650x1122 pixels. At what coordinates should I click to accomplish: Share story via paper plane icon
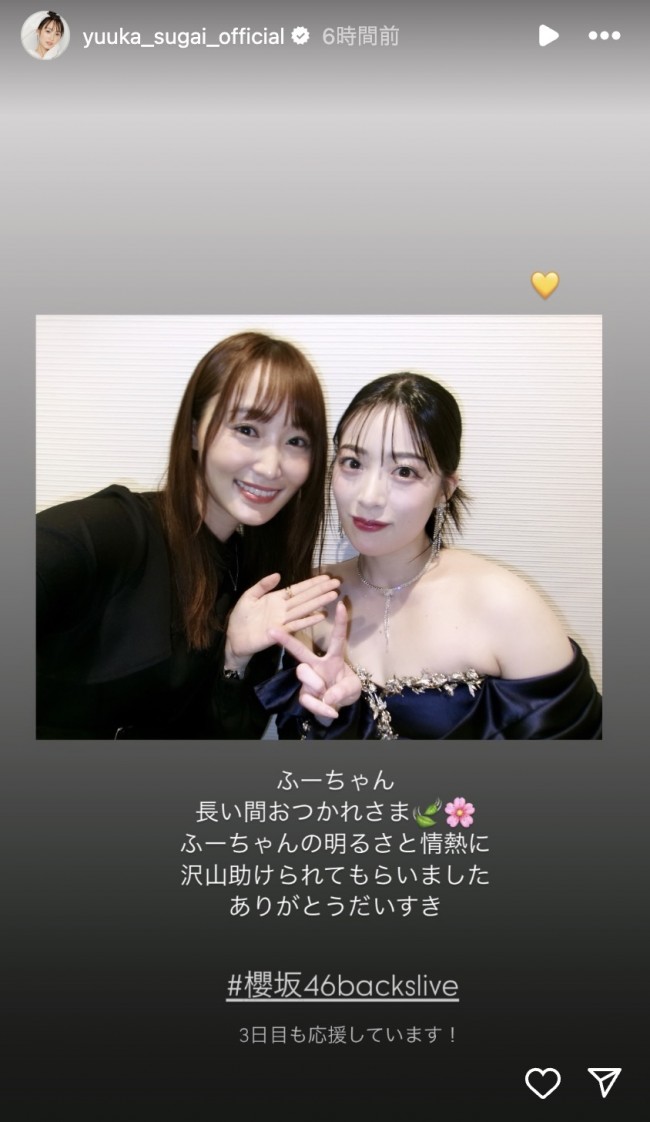[604, 1082]
